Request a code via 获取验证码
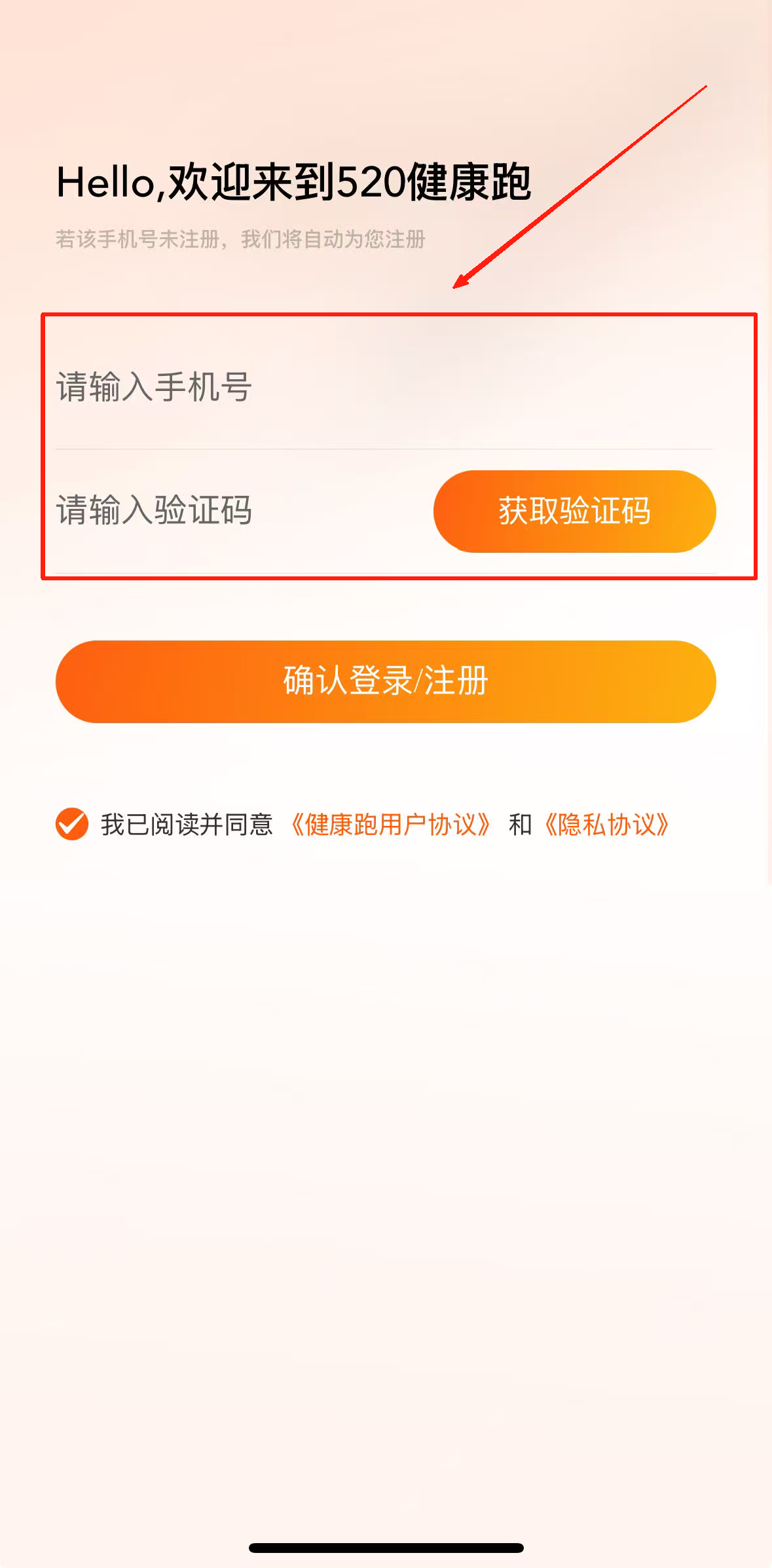This screenshot has height=1568, width=772. click(574, 511)
